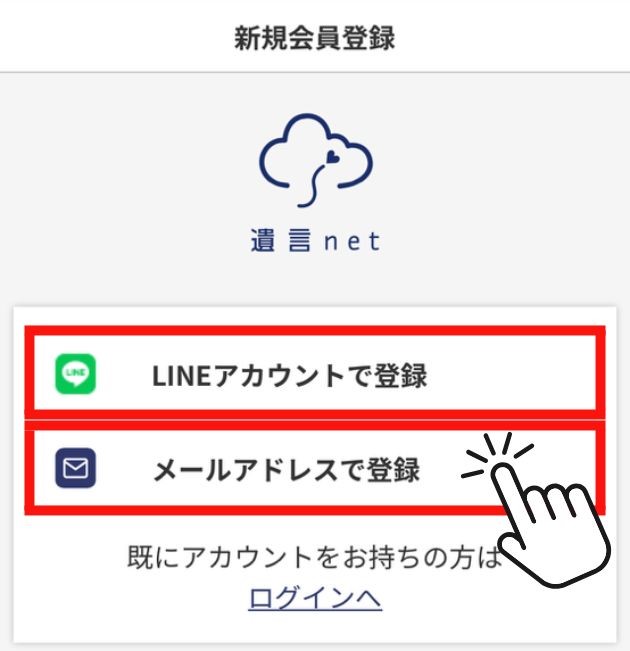This screenshot has width=630, height=651.
Task: Choose the メールアドレスで登録 button
Action: pyautogui.click(x=285, y=469)
